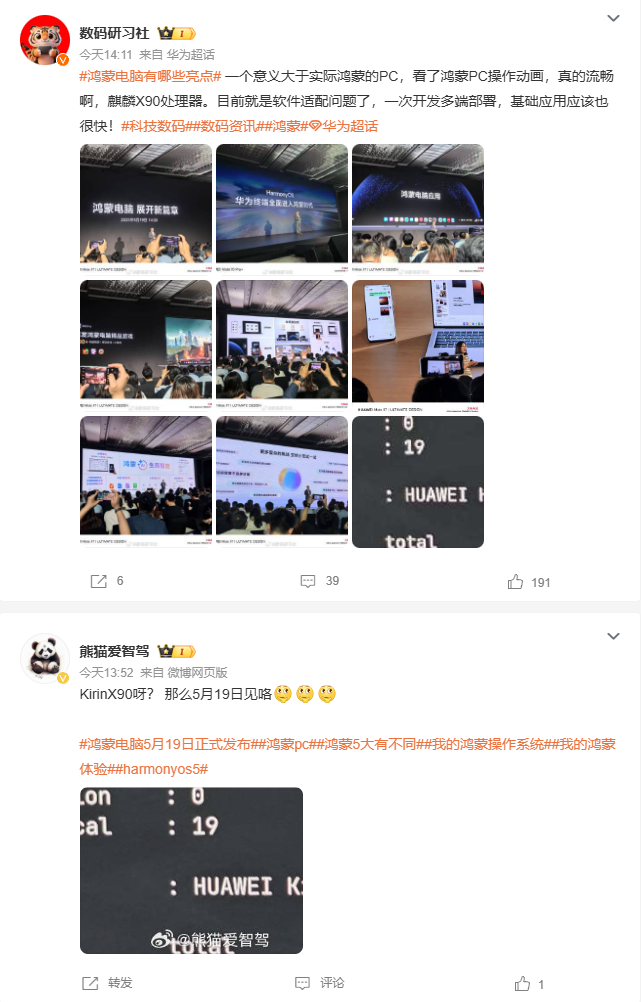641x1002 pixels.
Task: Open the #鸿蒙电脑5月19日正式发布# hashtag
Action: coord(165,744)
